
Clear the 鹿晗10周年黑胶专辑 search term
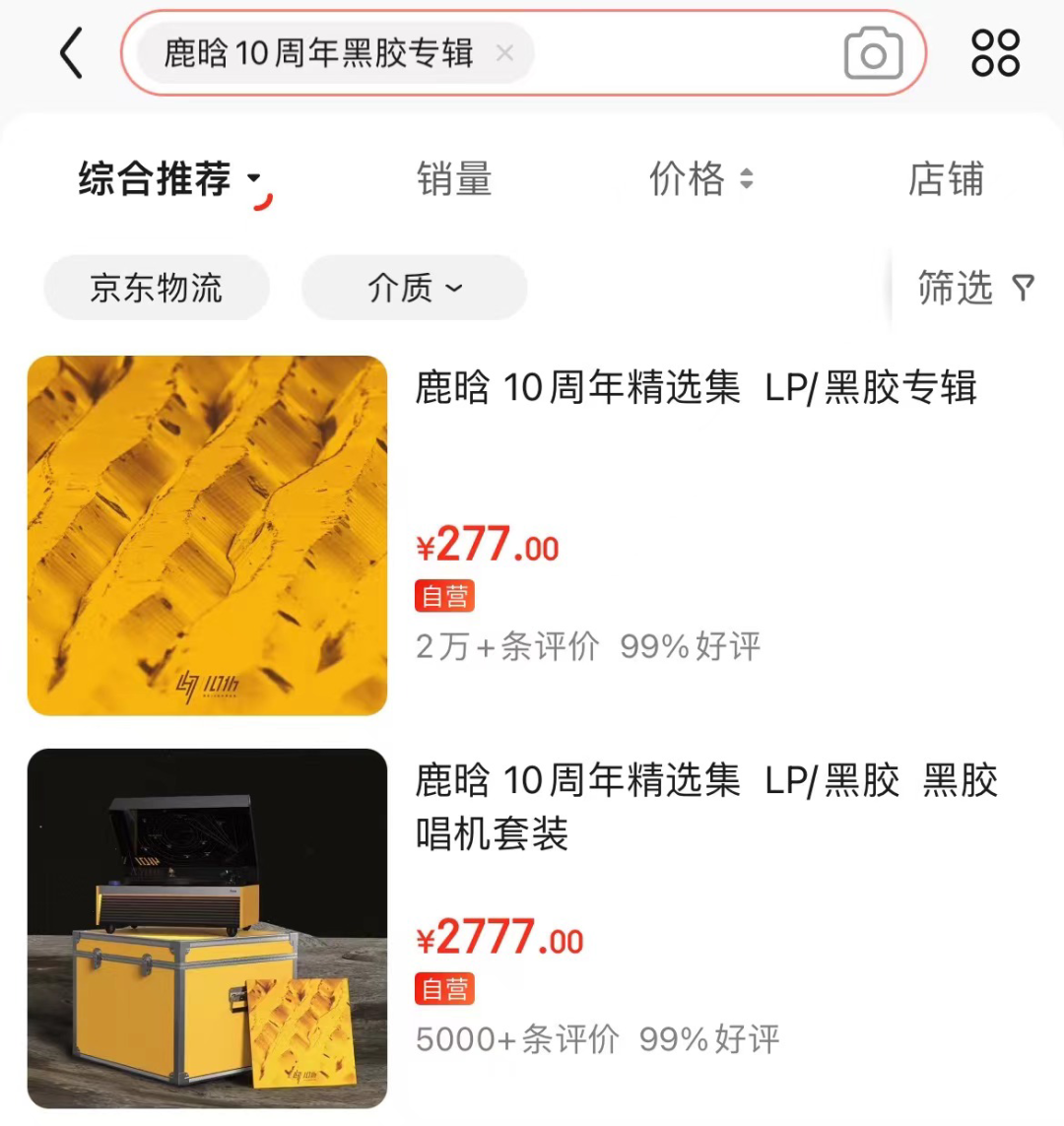[504, 53]
